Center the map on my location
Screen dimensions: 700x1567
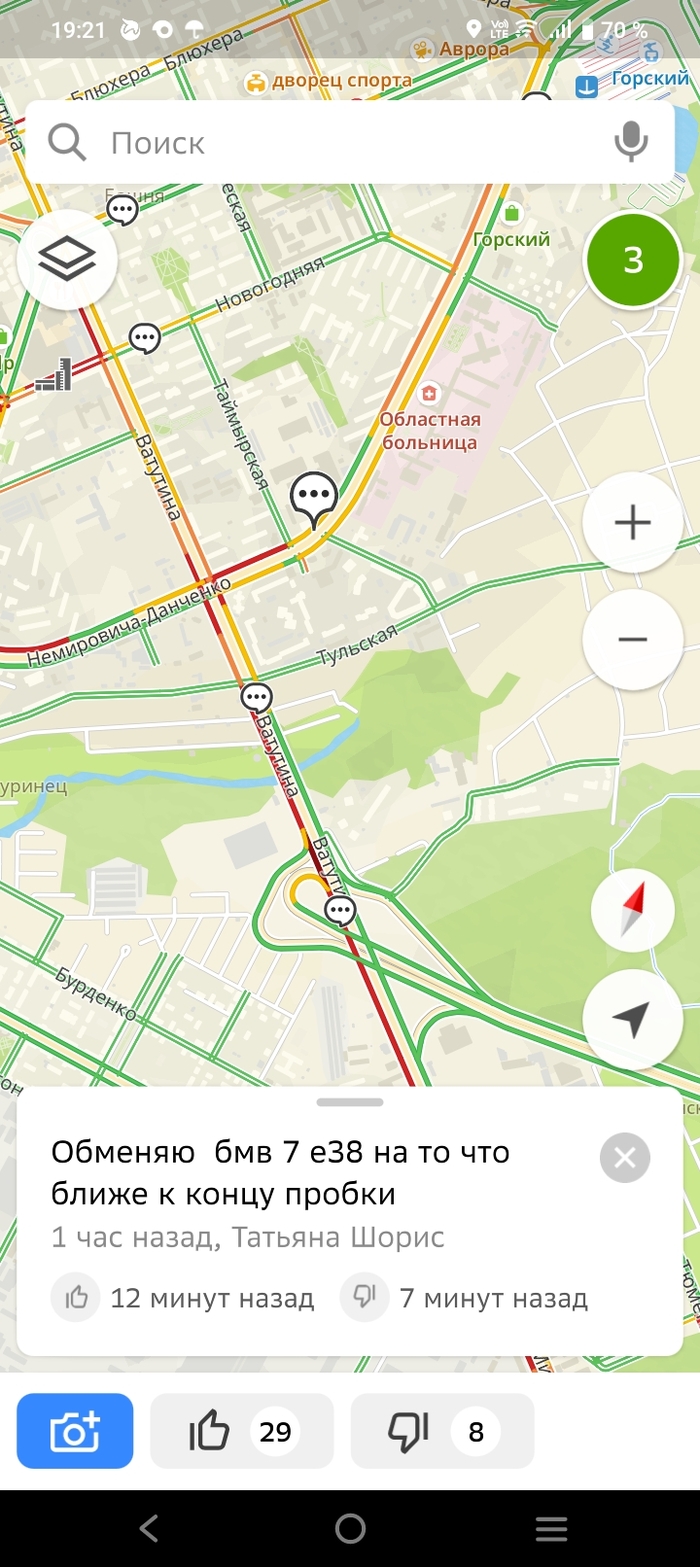[x=632, y=1019]
